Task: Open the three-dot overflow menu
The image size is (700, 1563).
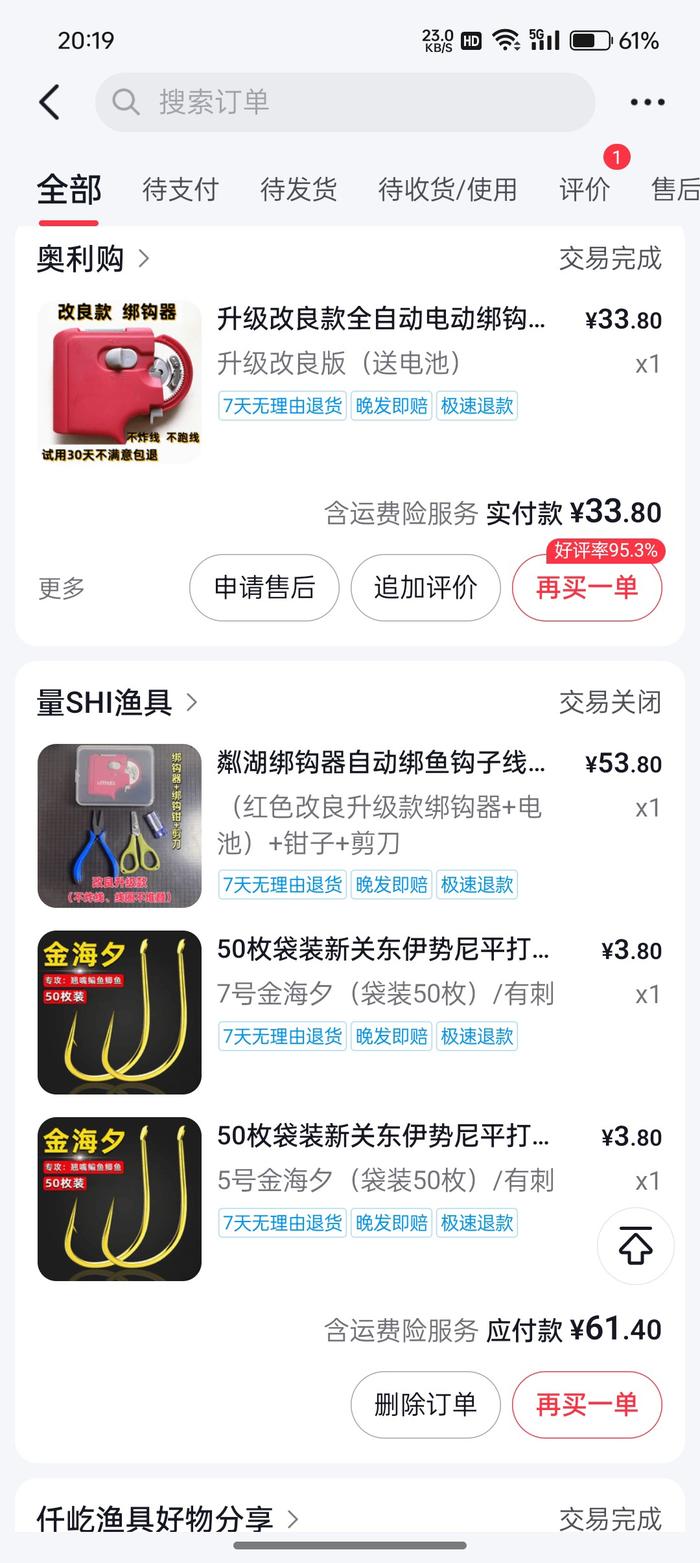Action: 647,102
